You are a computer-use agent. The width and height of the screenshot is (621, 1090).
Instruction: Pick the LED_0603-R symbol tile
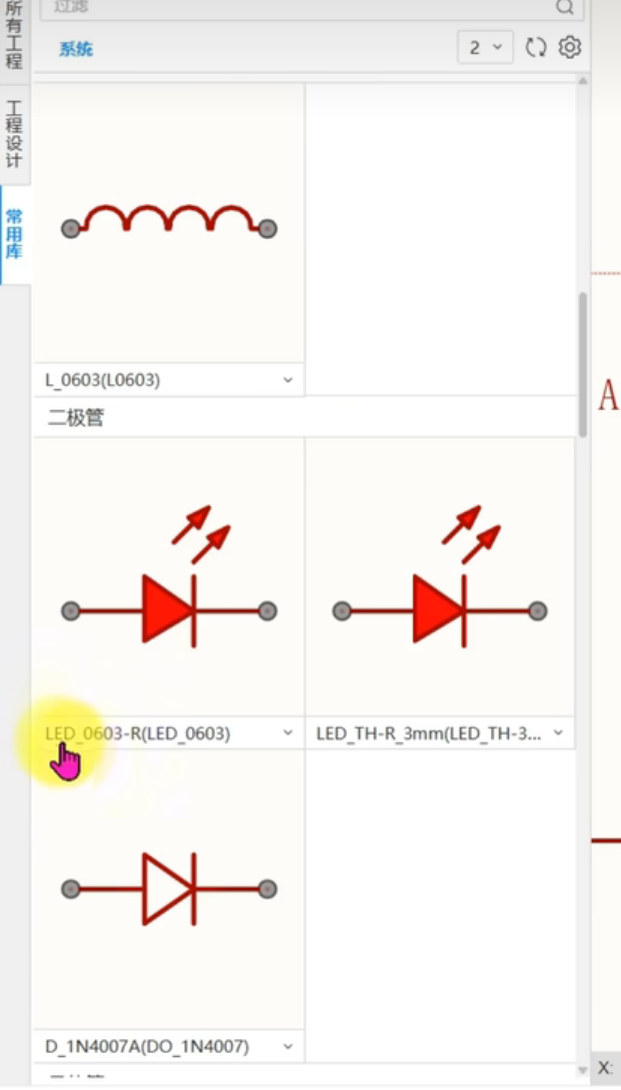click(x=169, y=577)
